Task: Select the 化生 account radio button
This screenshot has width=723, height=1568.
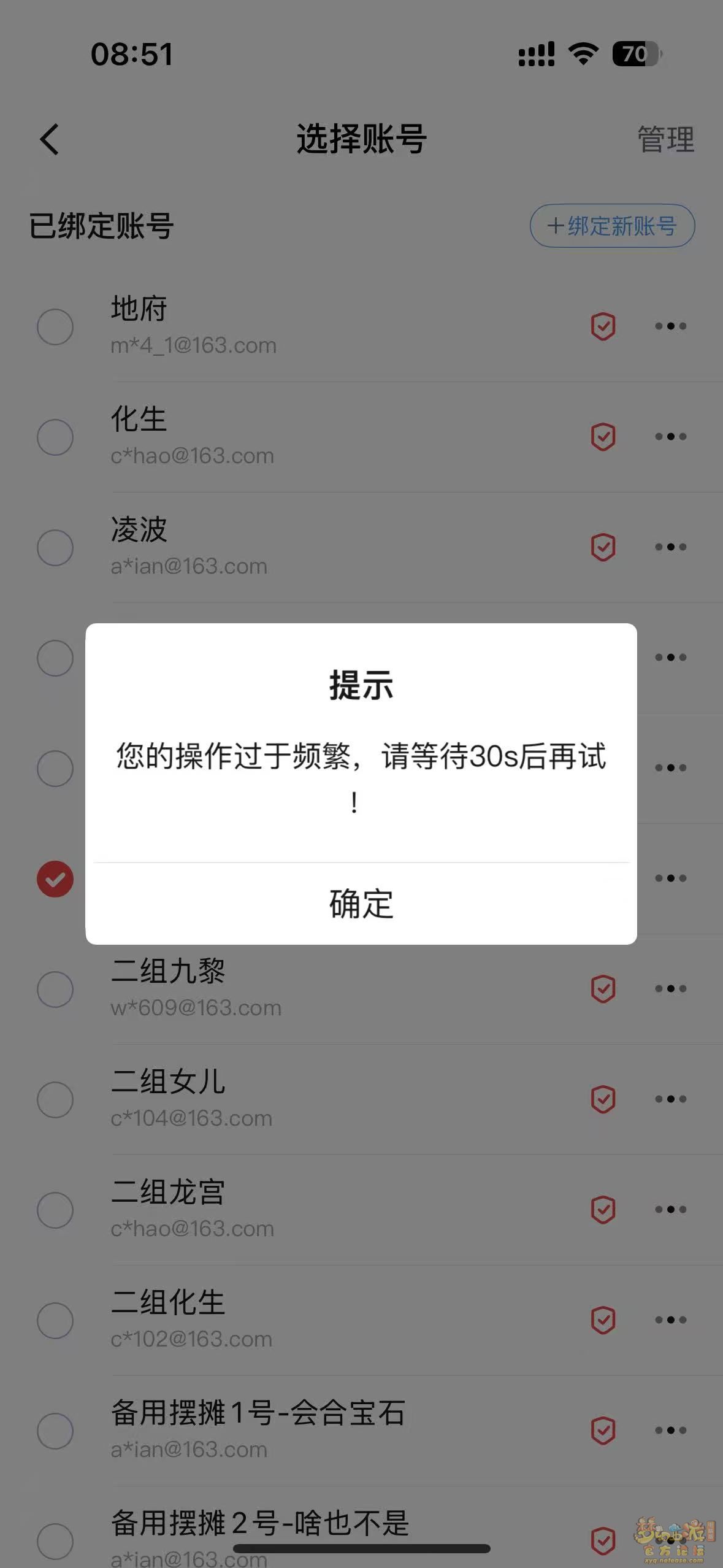Action: click(x=55, y=437)
